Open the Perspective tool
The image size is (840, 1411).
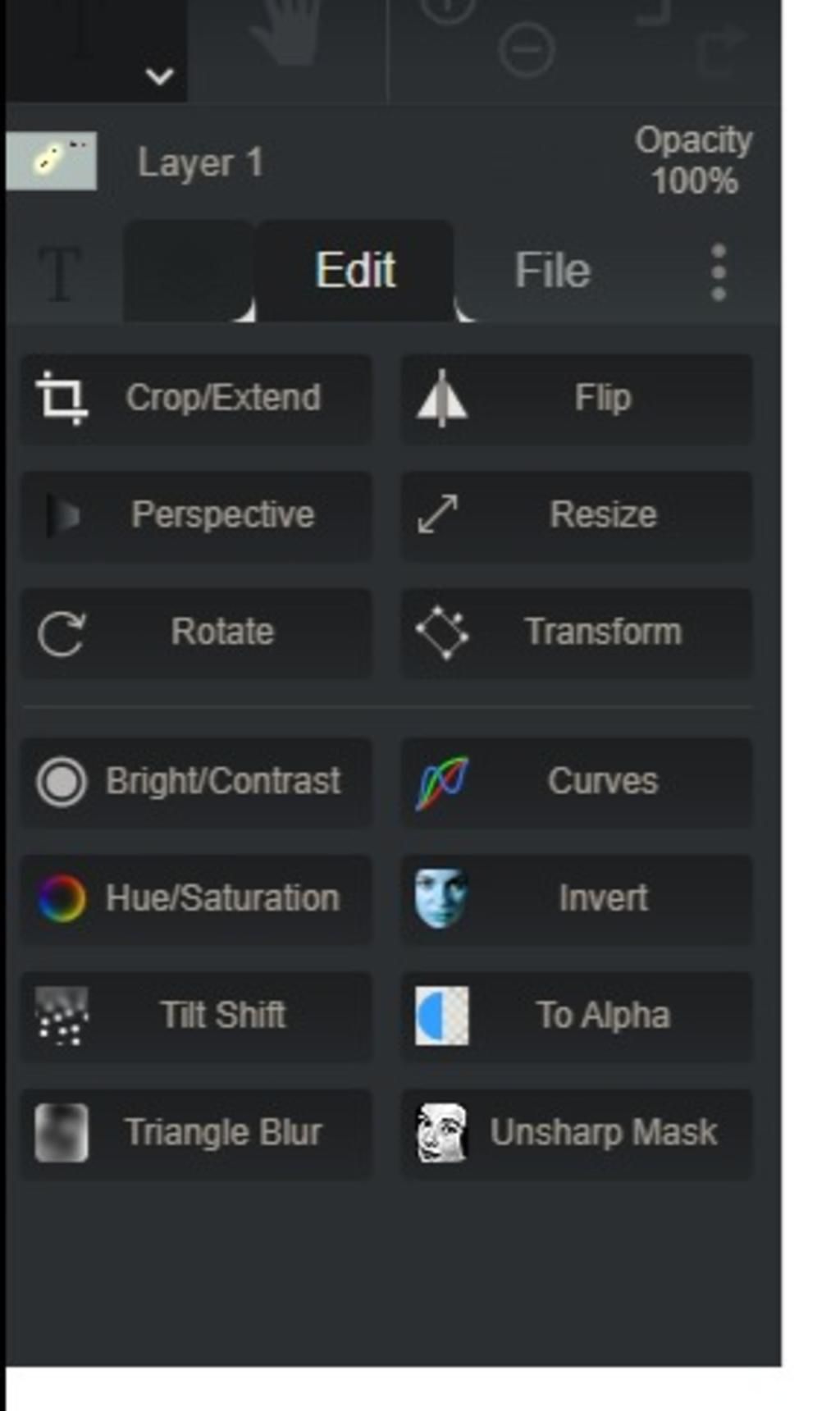click(x=195, y=516)
